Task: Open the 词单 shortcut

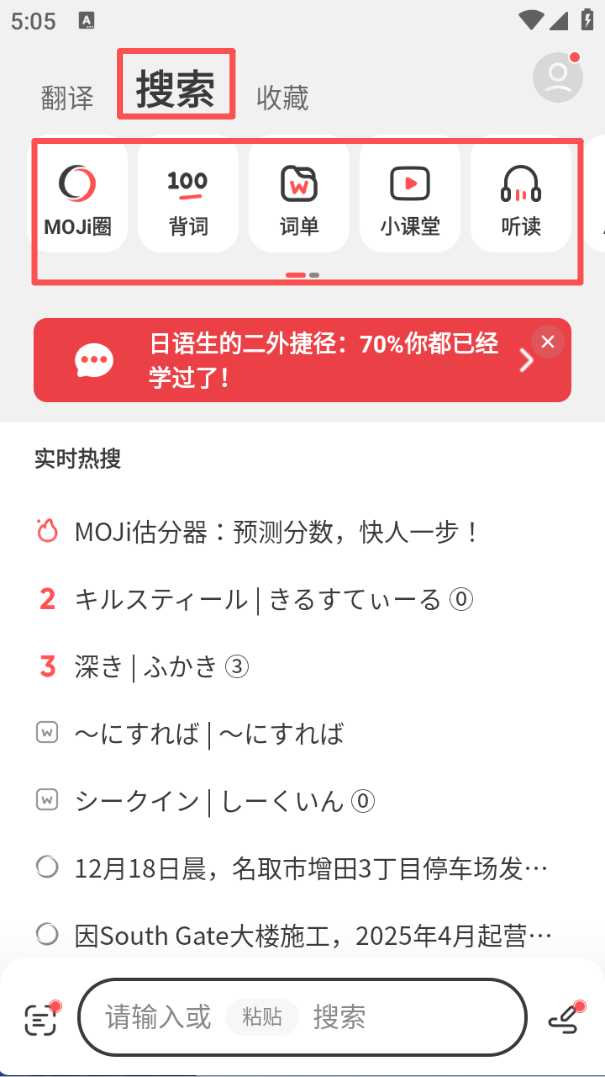Action: pyautogui.click(x=298, y=197)
